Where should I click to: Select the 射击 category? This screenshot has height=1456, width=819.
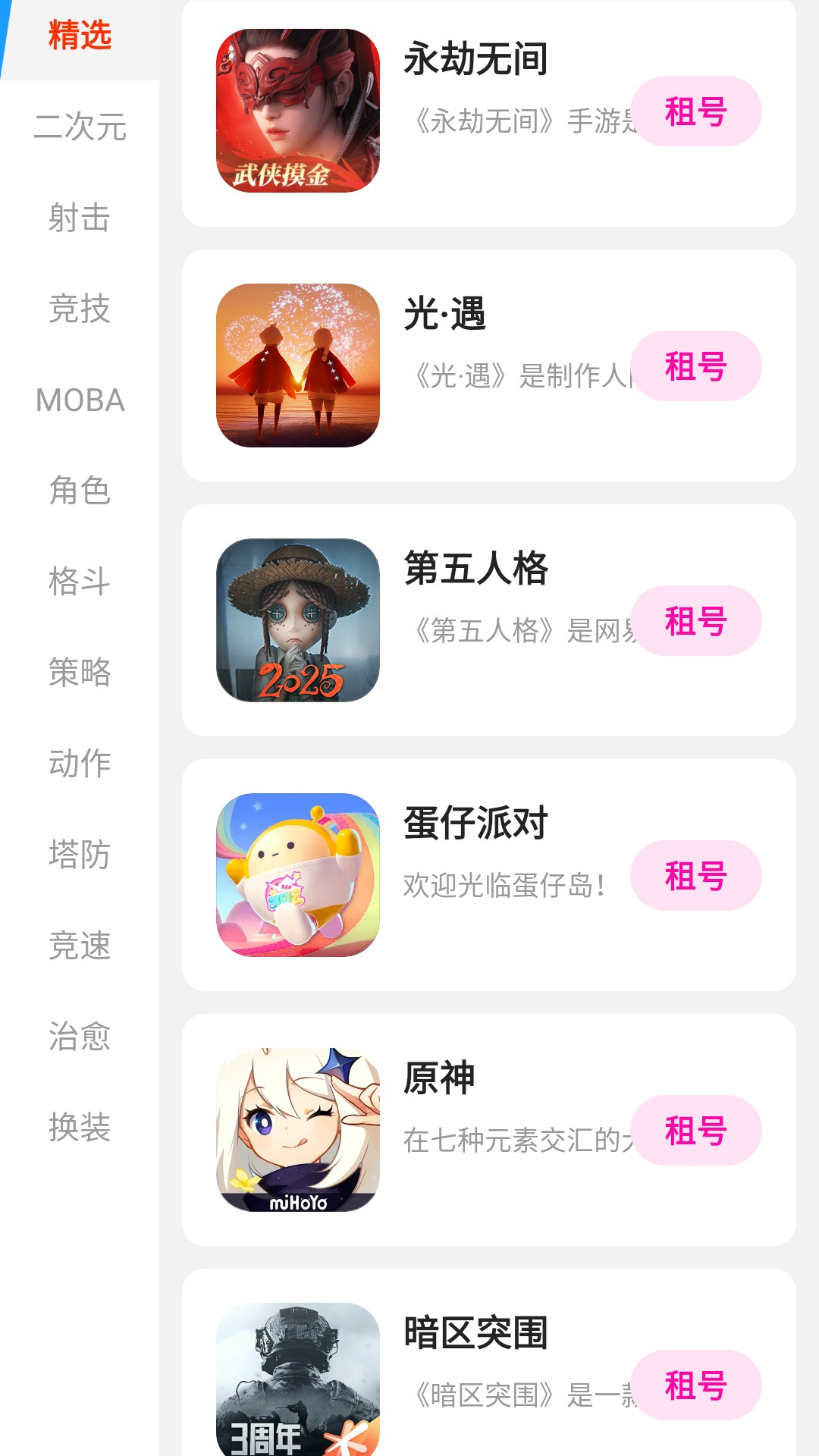click(80, 218)
